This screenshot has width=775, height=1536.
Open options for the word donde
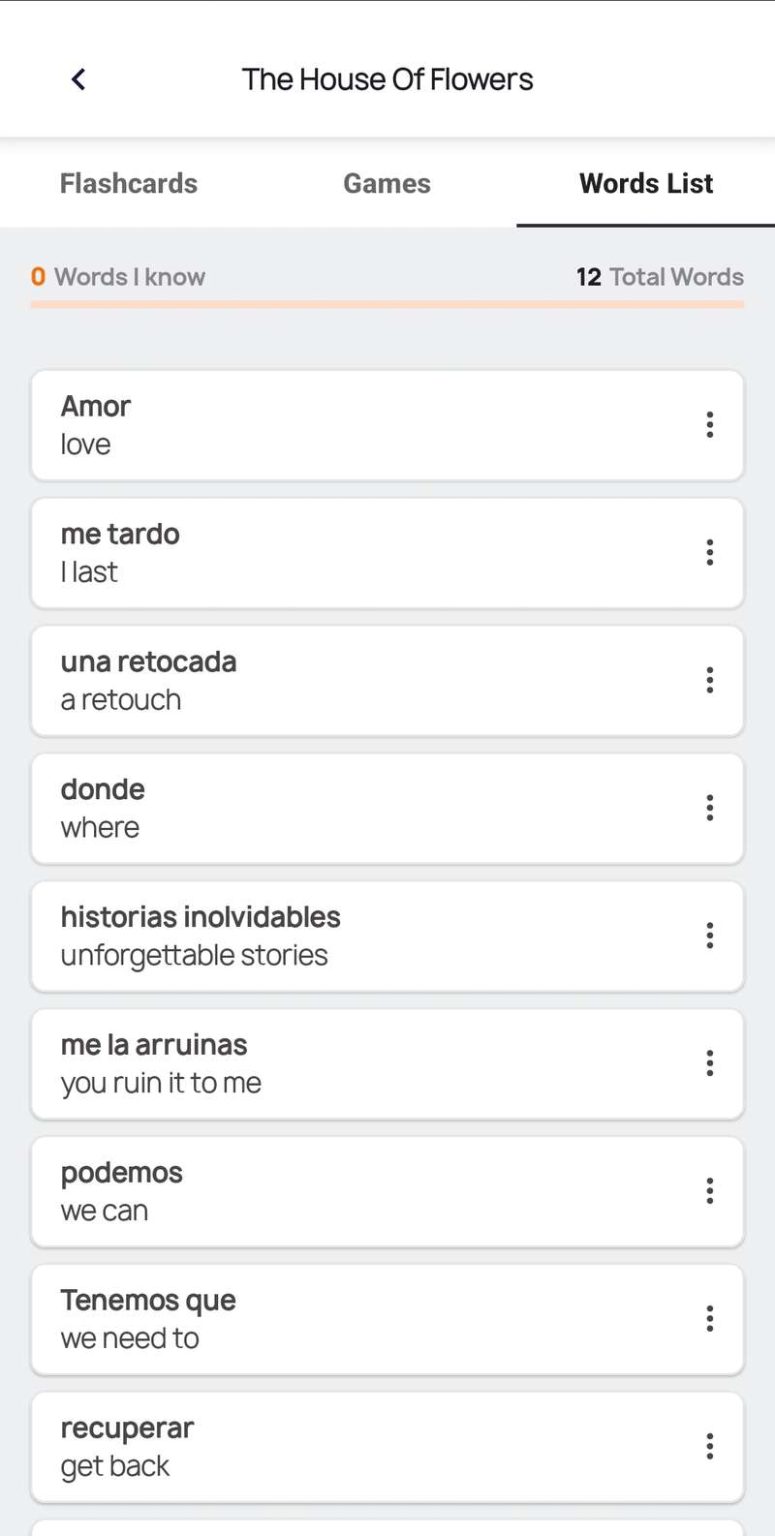pos(710,807)
